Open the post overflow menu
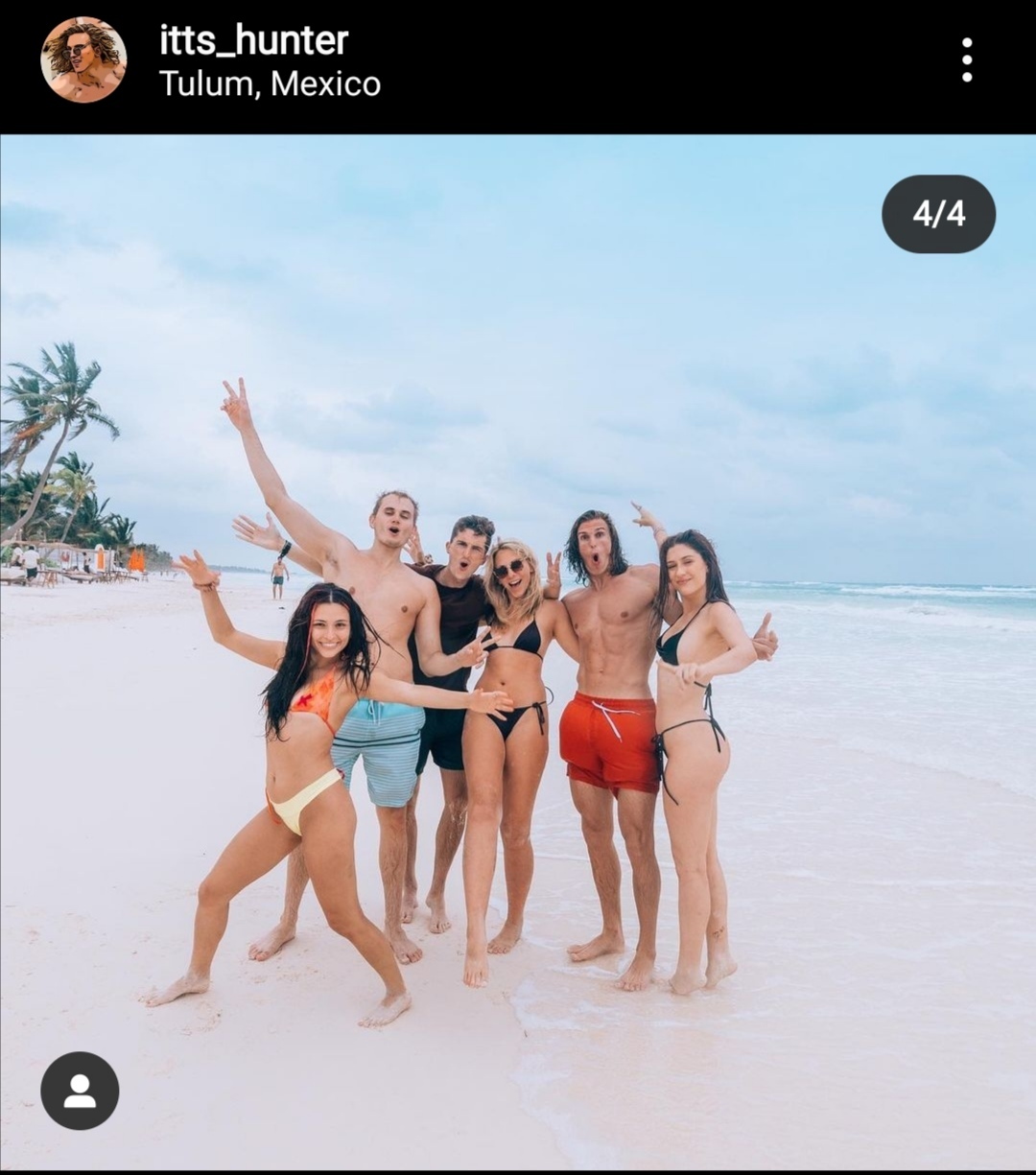The height and width of the screenshot is (1175, 1036). 966,60
